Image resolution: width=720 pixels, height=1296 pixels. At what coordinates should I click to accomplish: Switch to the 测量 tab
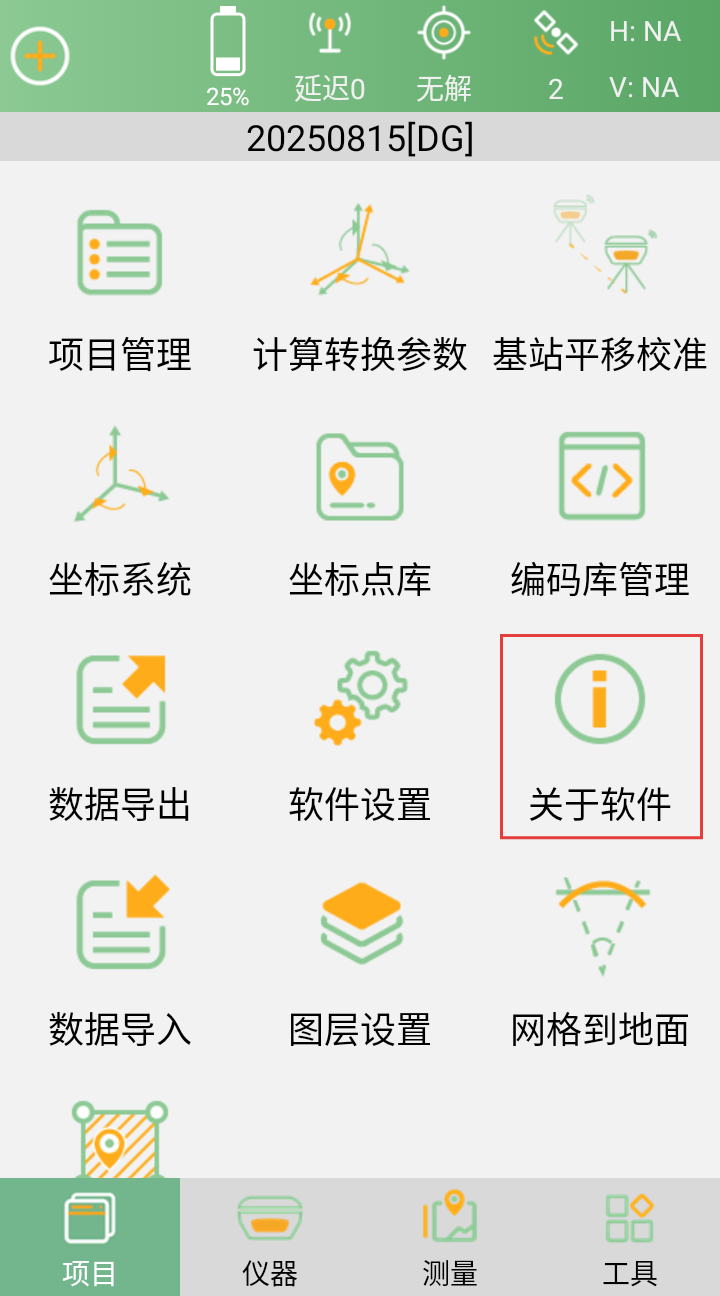[450, 1238]
